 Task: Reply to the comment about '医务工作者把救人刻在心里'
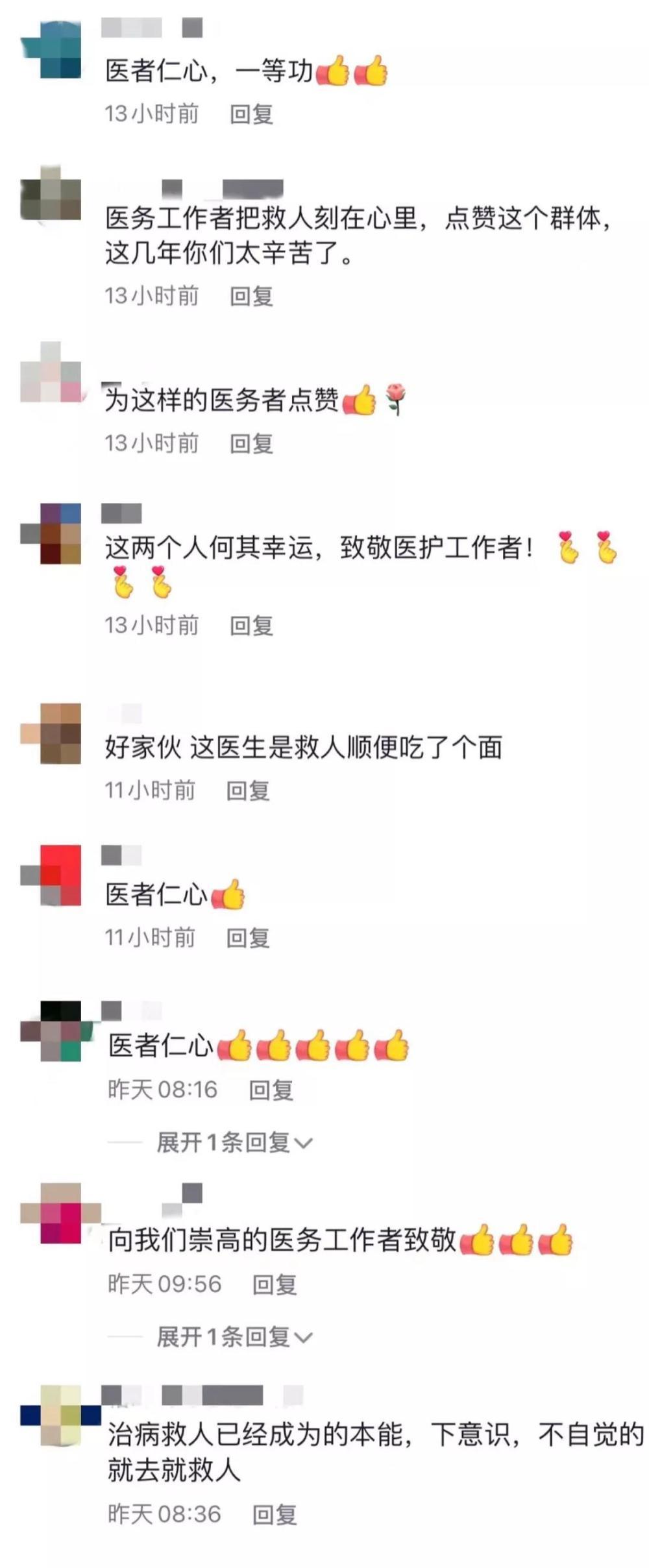[x=251, y=297]
